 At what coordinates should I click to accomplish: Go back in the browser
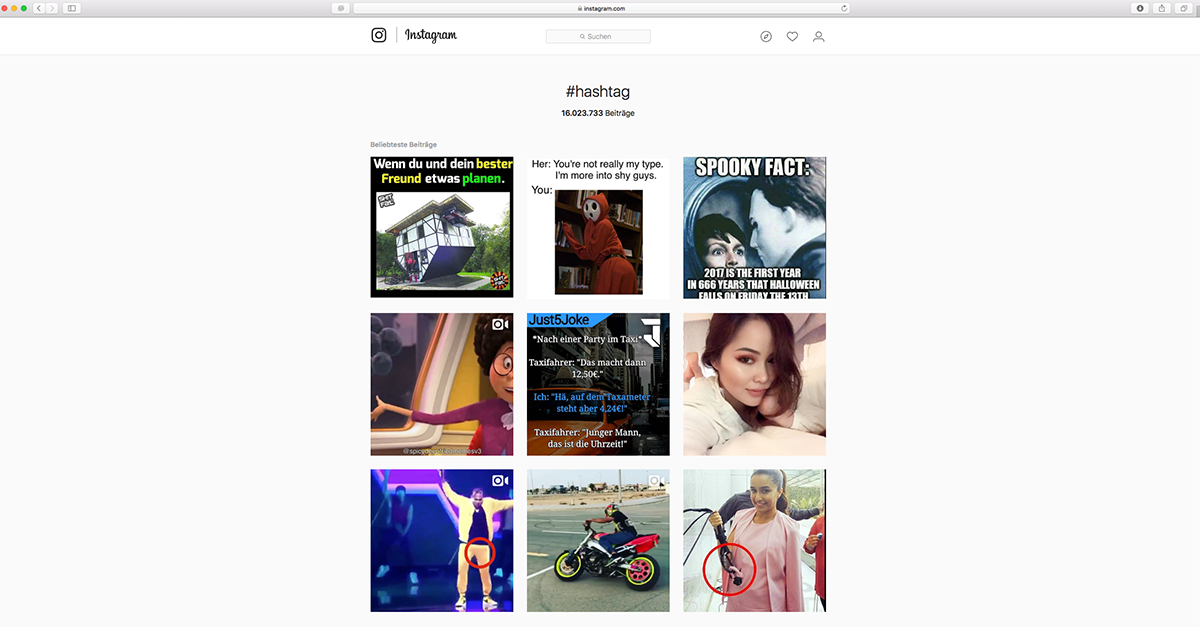click(39, 8)
